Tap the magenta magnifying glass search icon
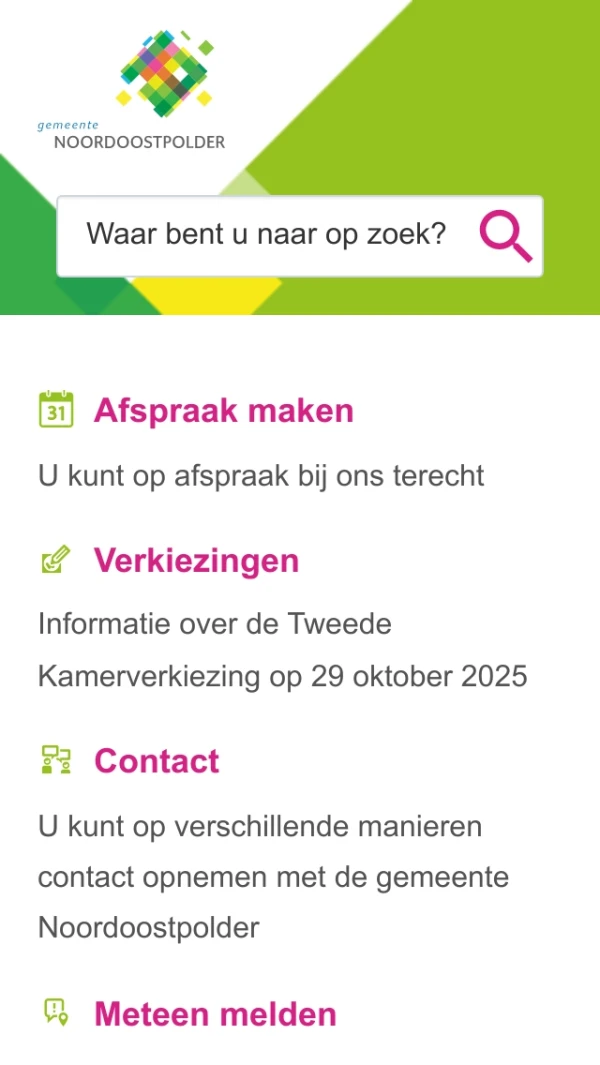 [x=505, y=236]
